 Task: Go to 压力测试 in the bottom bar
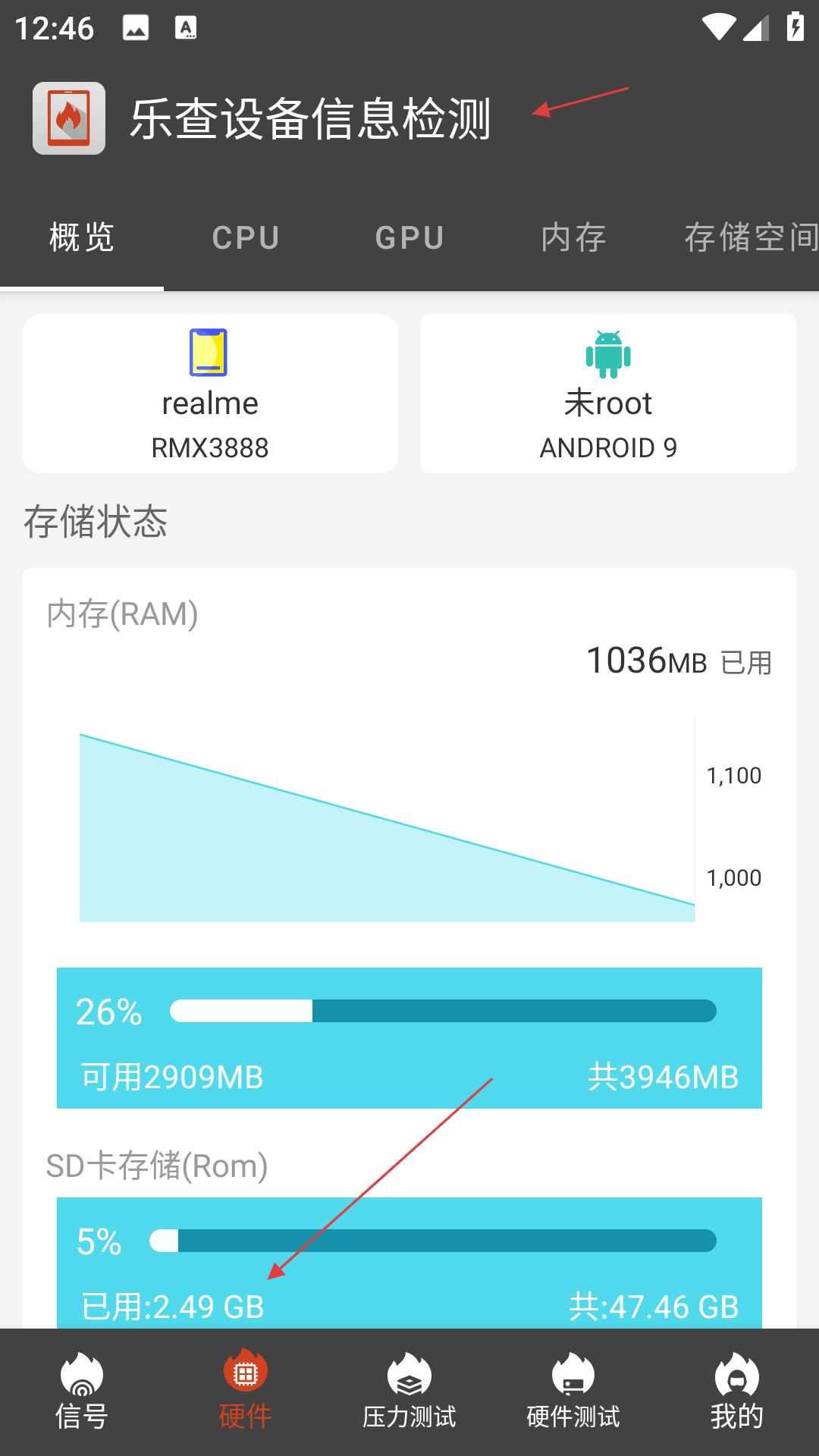[x=409, y=1392]
